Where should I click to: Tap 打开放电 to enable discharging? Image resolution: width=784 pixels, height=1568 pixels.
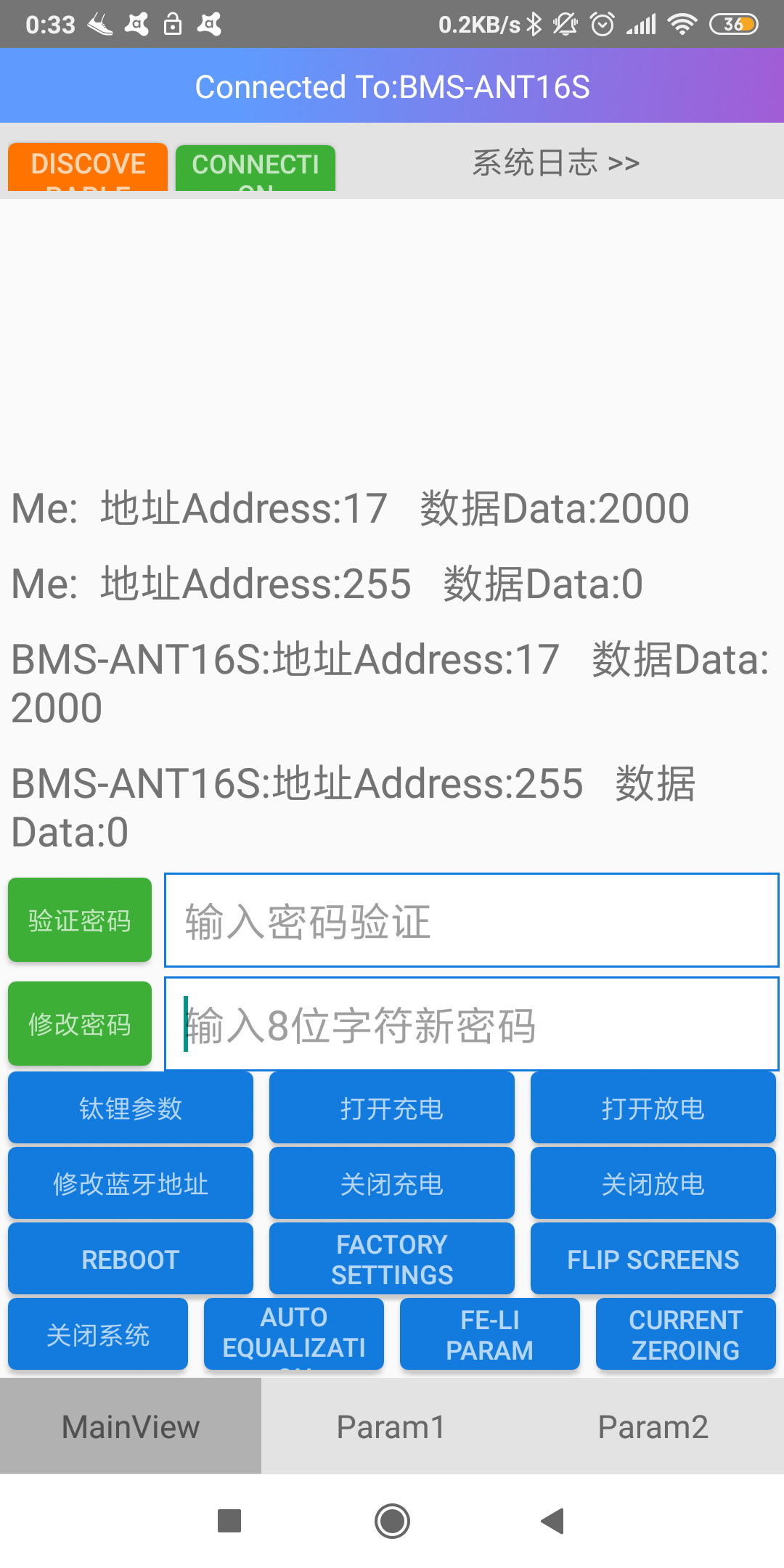coord(653,1108)
